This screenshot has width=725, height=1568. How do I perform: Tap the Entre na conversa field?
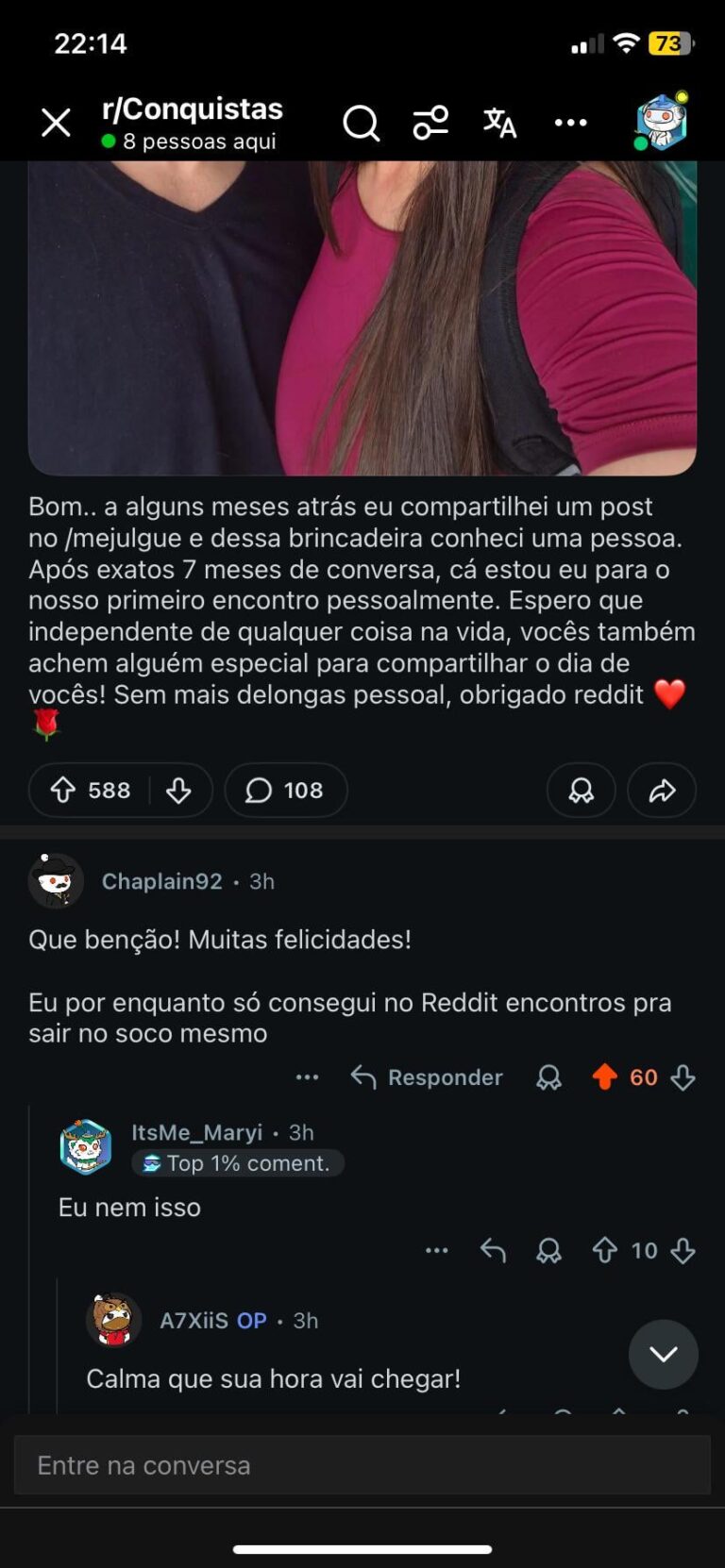[362, 1465]
